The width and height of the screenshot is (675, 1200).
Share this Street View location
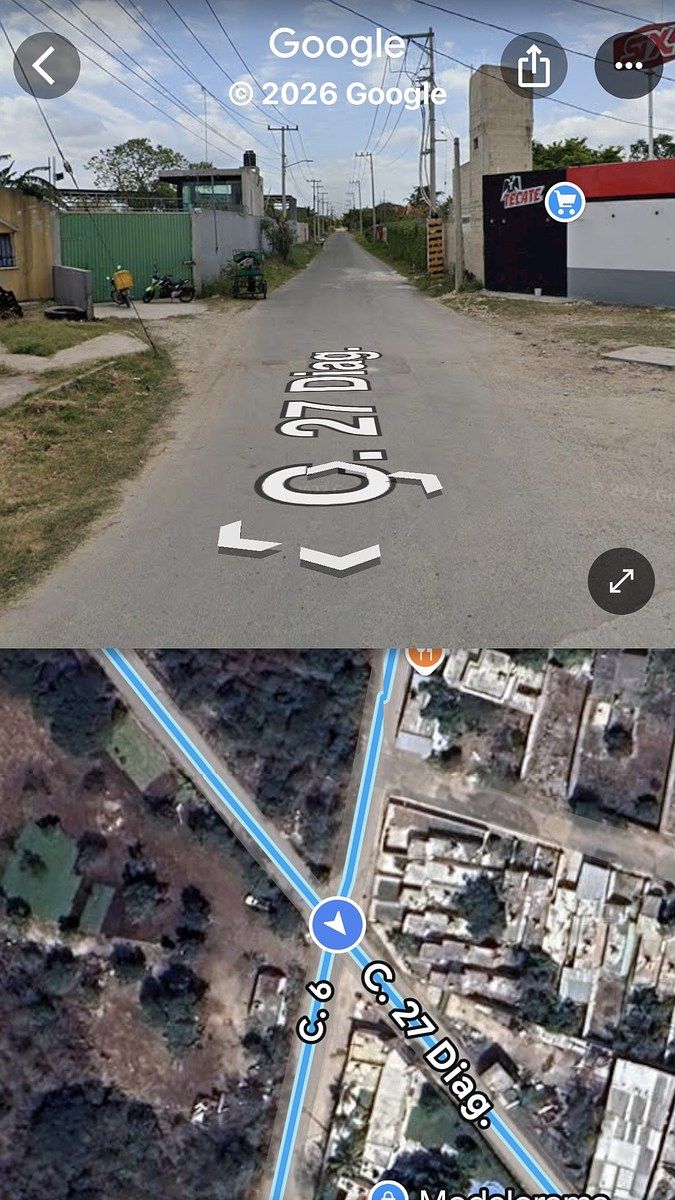[534, 65]
